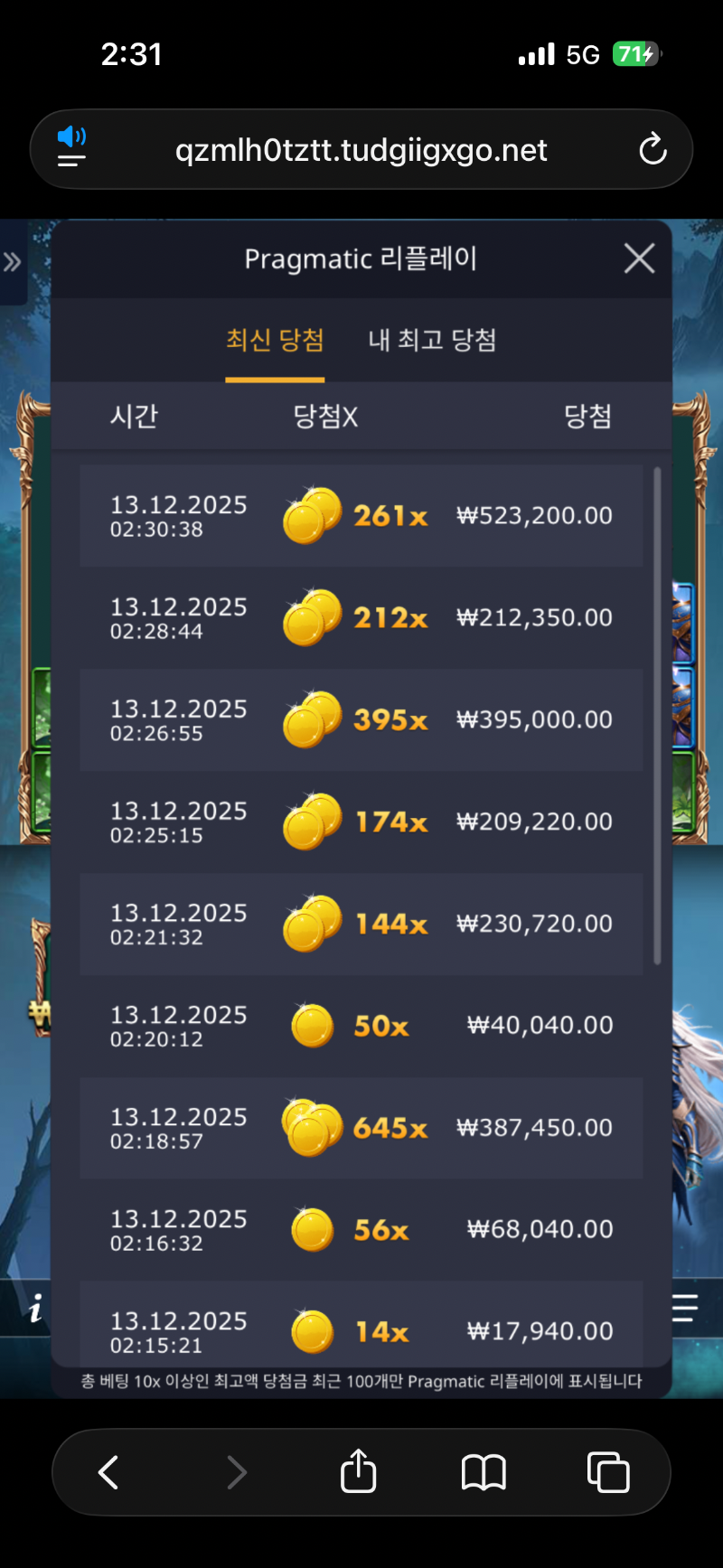723x1568 pixels.
Task: Open the 261x win replay at 02:30:38
Action: coord(361,516)
